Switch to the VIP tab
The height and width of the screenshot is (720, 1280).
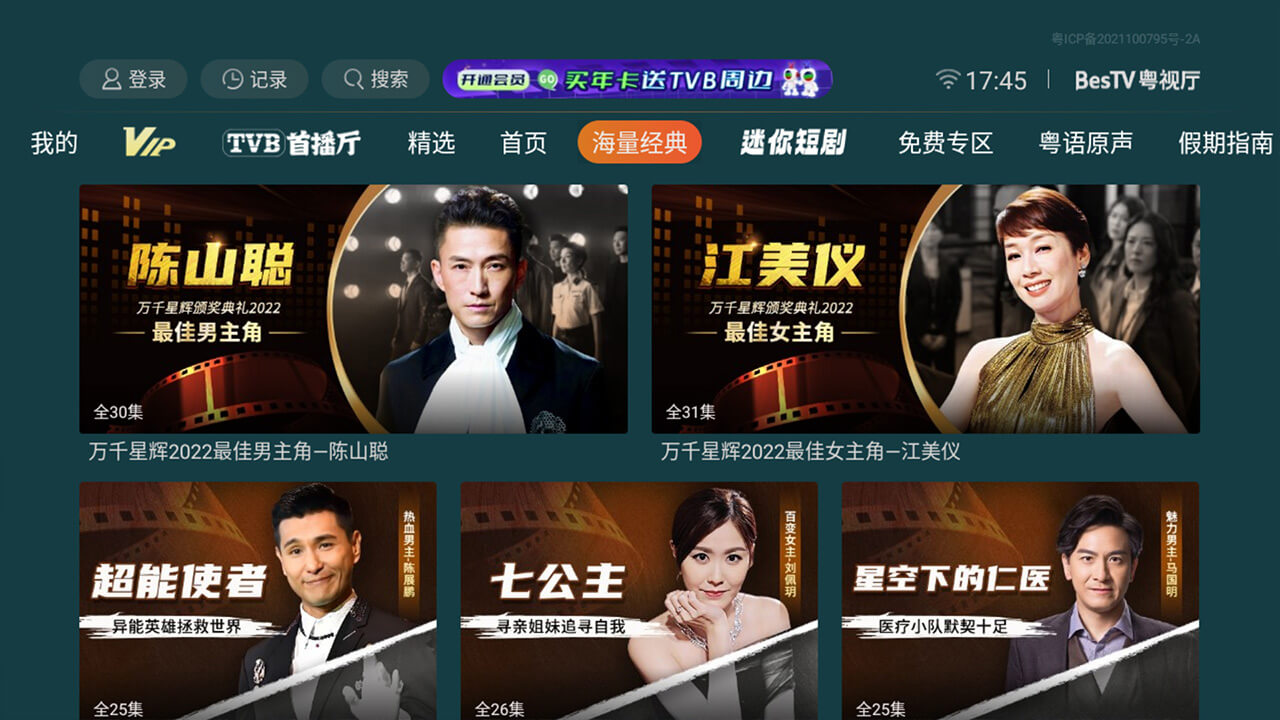click(x=149, y=143)
